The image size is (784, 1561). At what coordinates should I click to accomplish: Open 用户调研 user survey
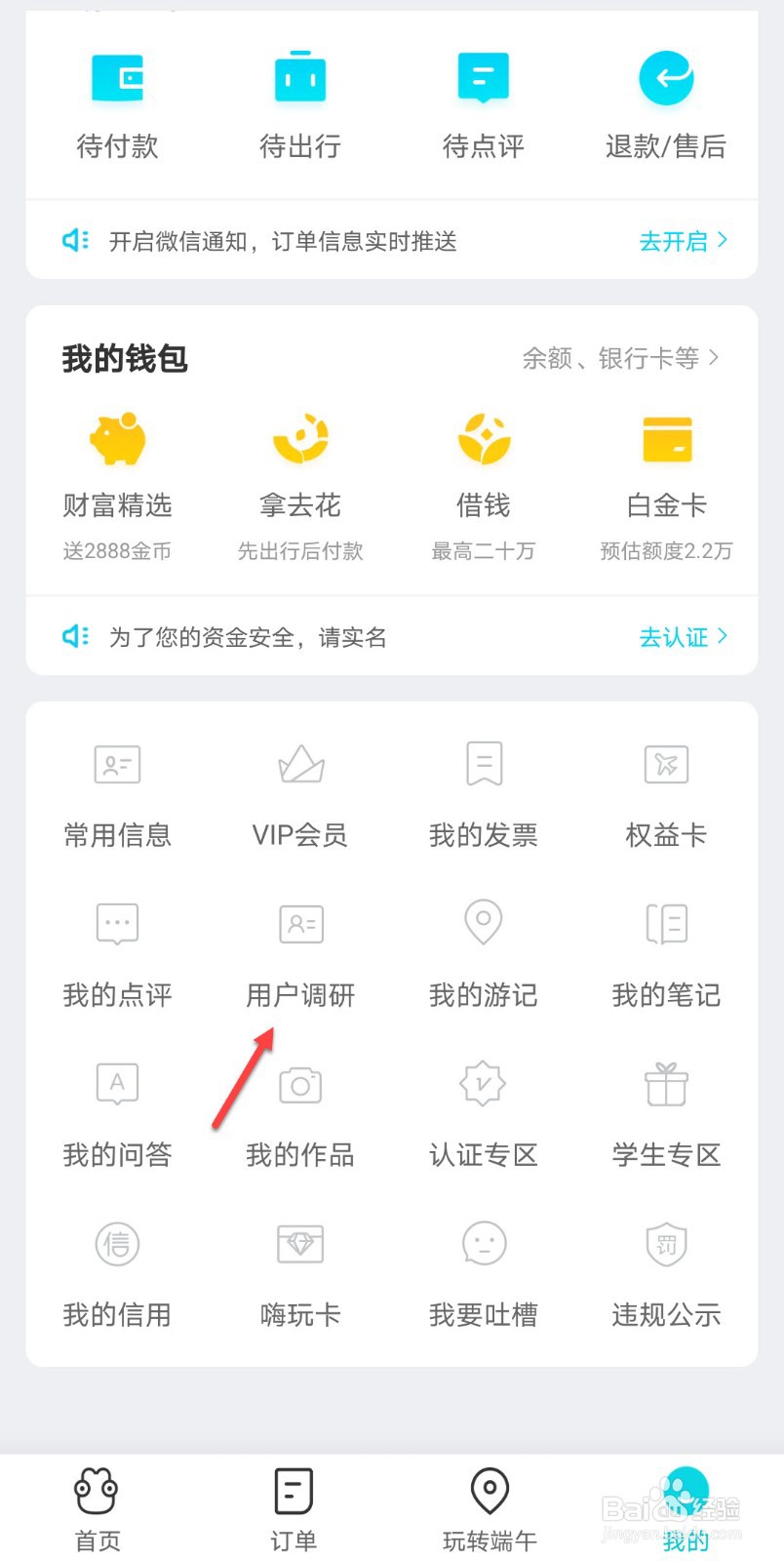[x=300, y=956]
